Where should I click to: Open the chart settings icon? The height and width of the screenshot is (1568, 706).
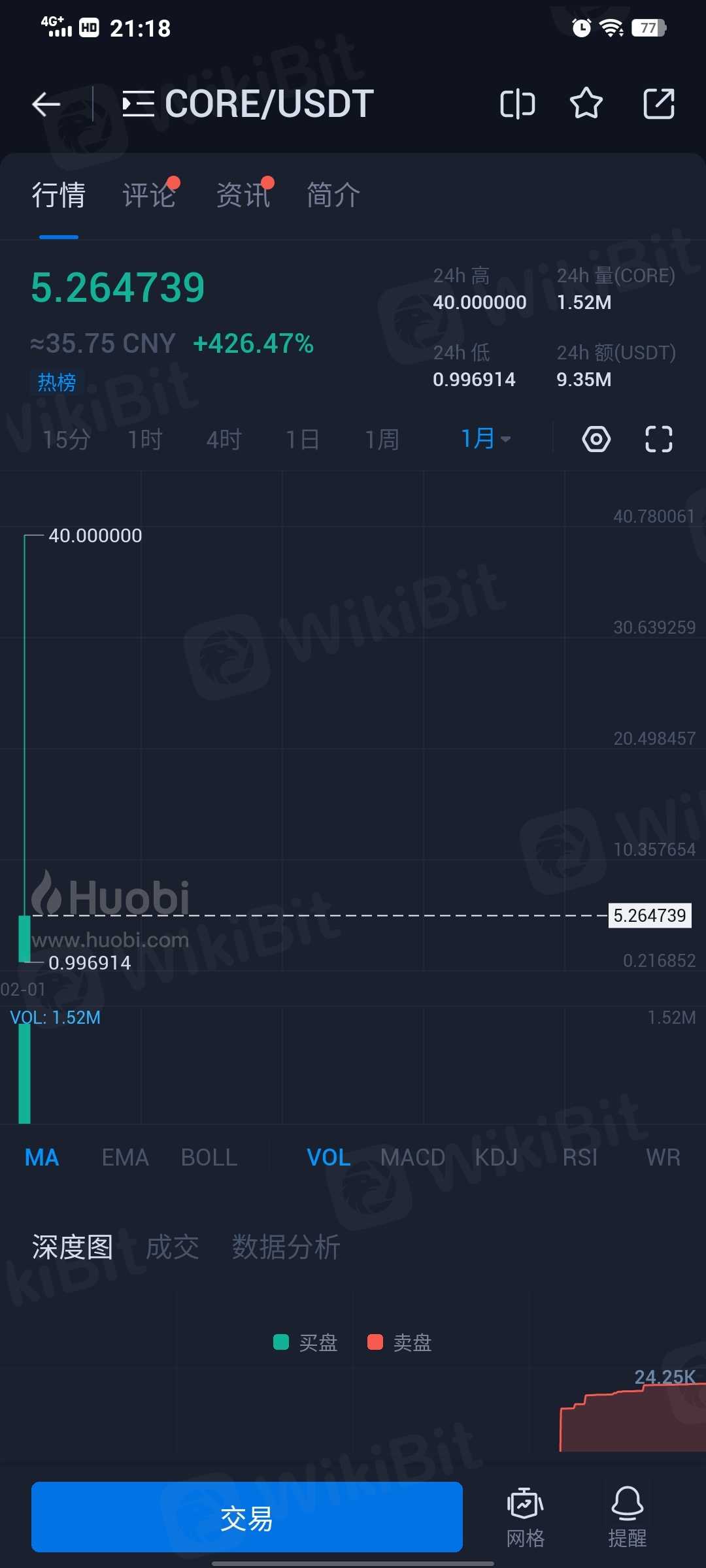pyautogui.click(x=596, y=439)
